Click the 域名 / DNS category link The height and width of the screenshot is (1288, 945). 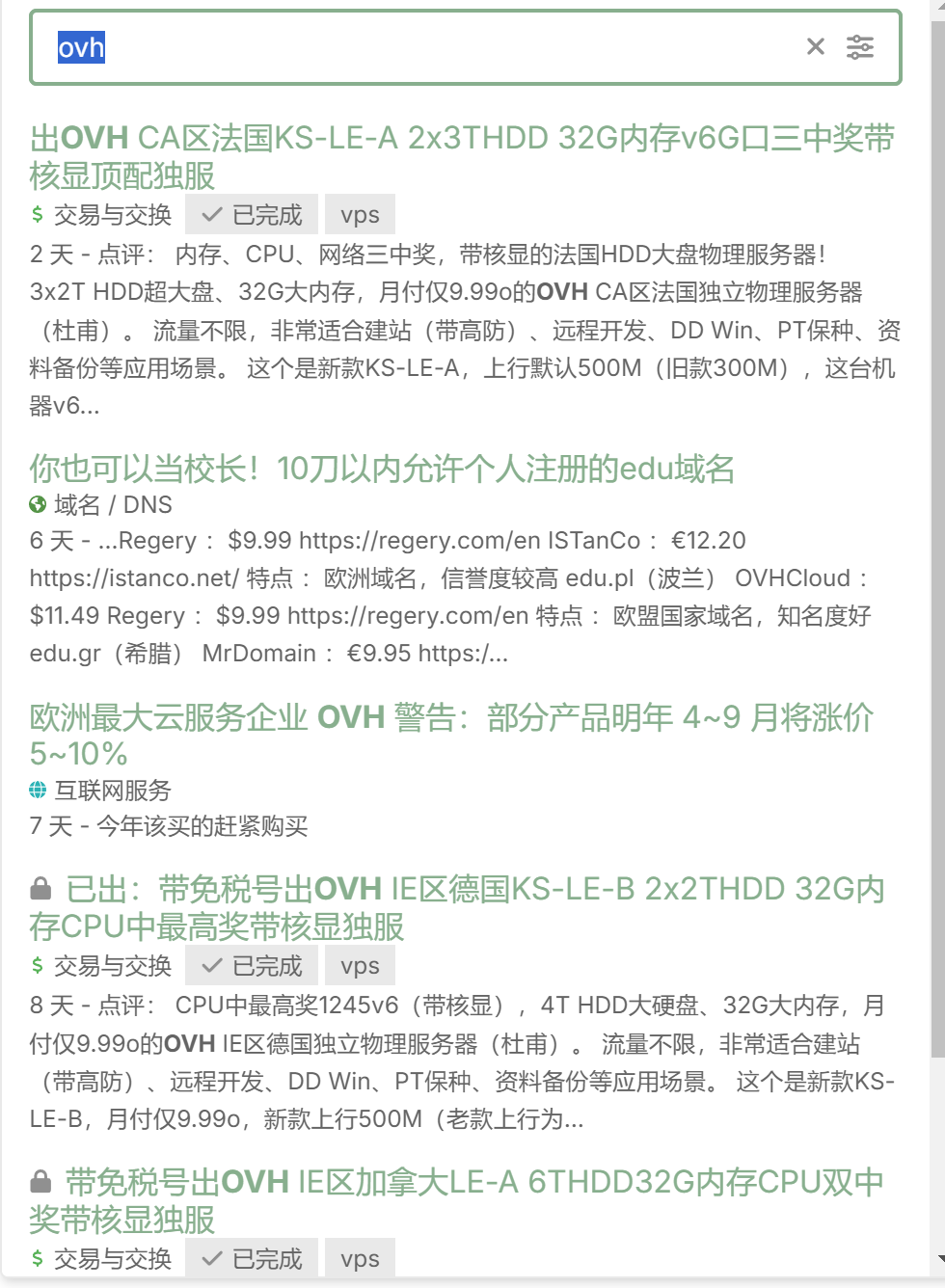(x=114, y=504)
